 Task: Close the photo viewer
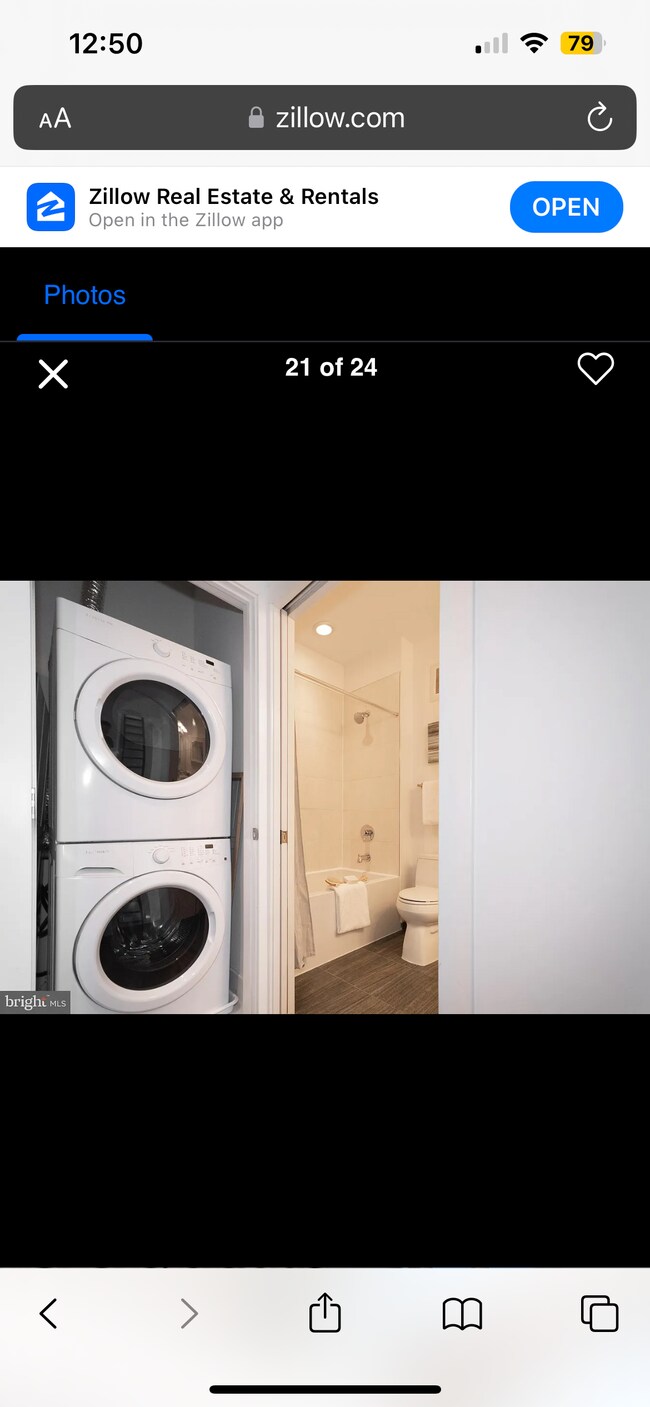53,374
